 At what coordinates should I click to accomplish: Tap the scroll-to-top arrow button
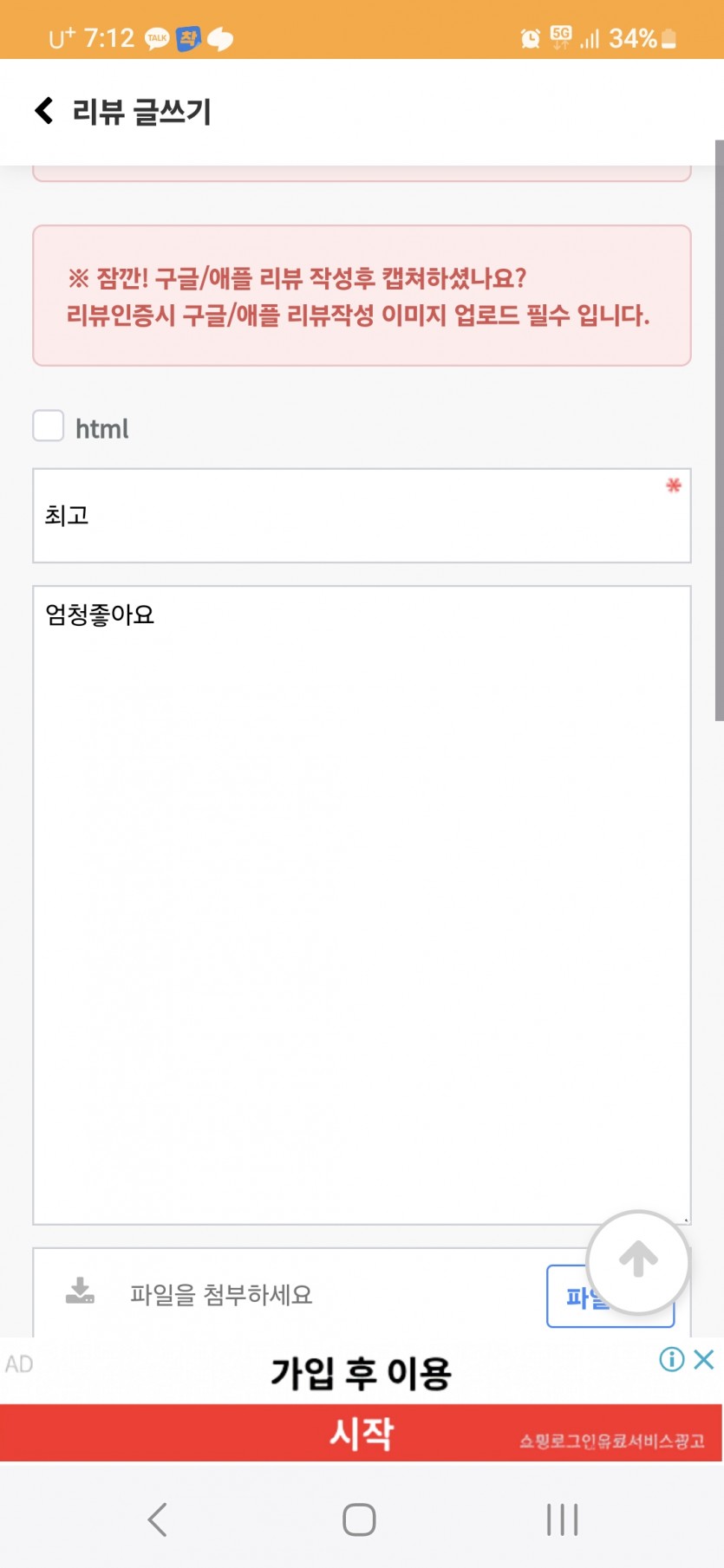pyautogui.click(x=638, y=1261)
